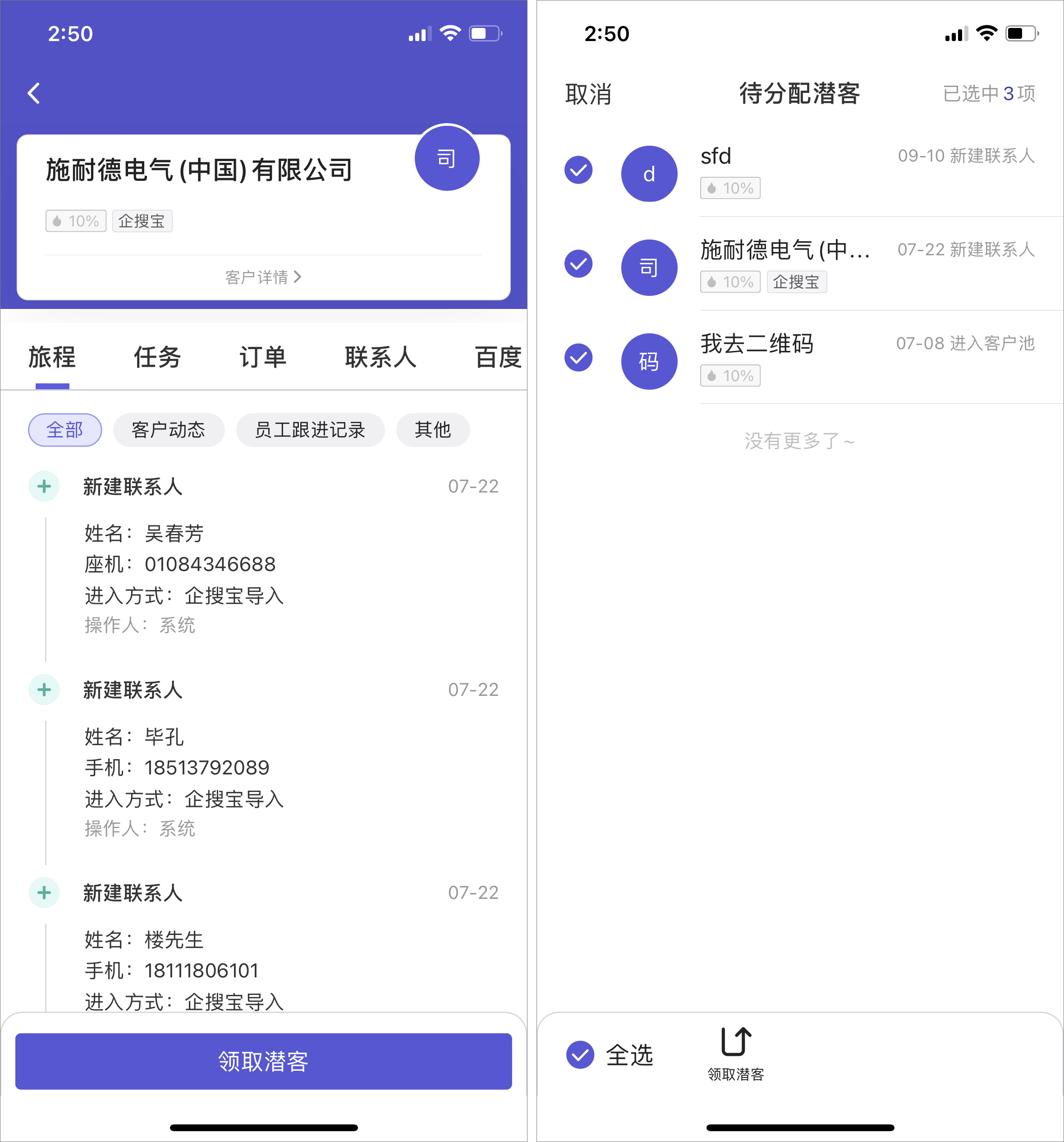Viewport: 1064px width, 1142px height.
Task: Uncheck the 施耐德电气 lead
Action: 578,264
